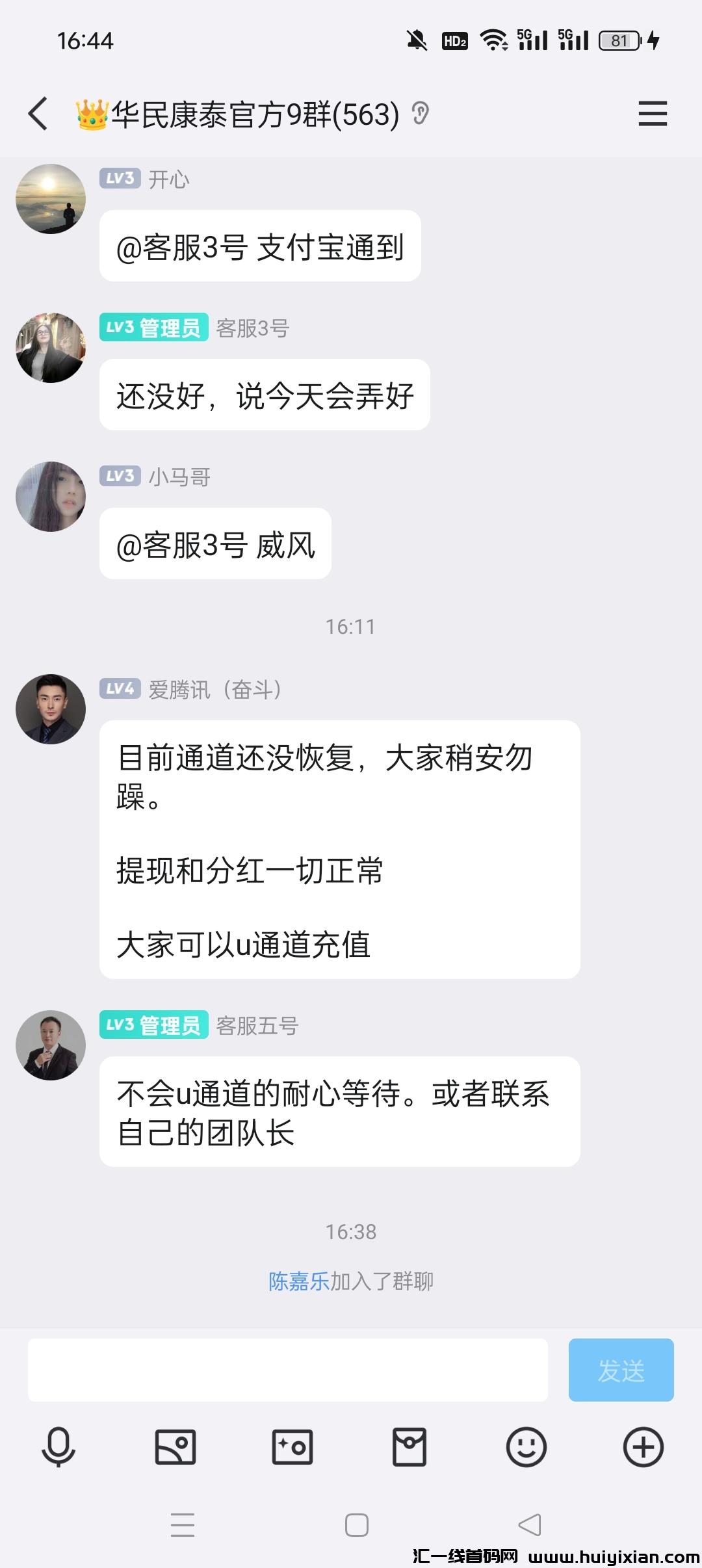The image size is (702, 1568).
Task: Start voice input with microphone icon
Action: pyautogui.click(x=58, y=1447)
